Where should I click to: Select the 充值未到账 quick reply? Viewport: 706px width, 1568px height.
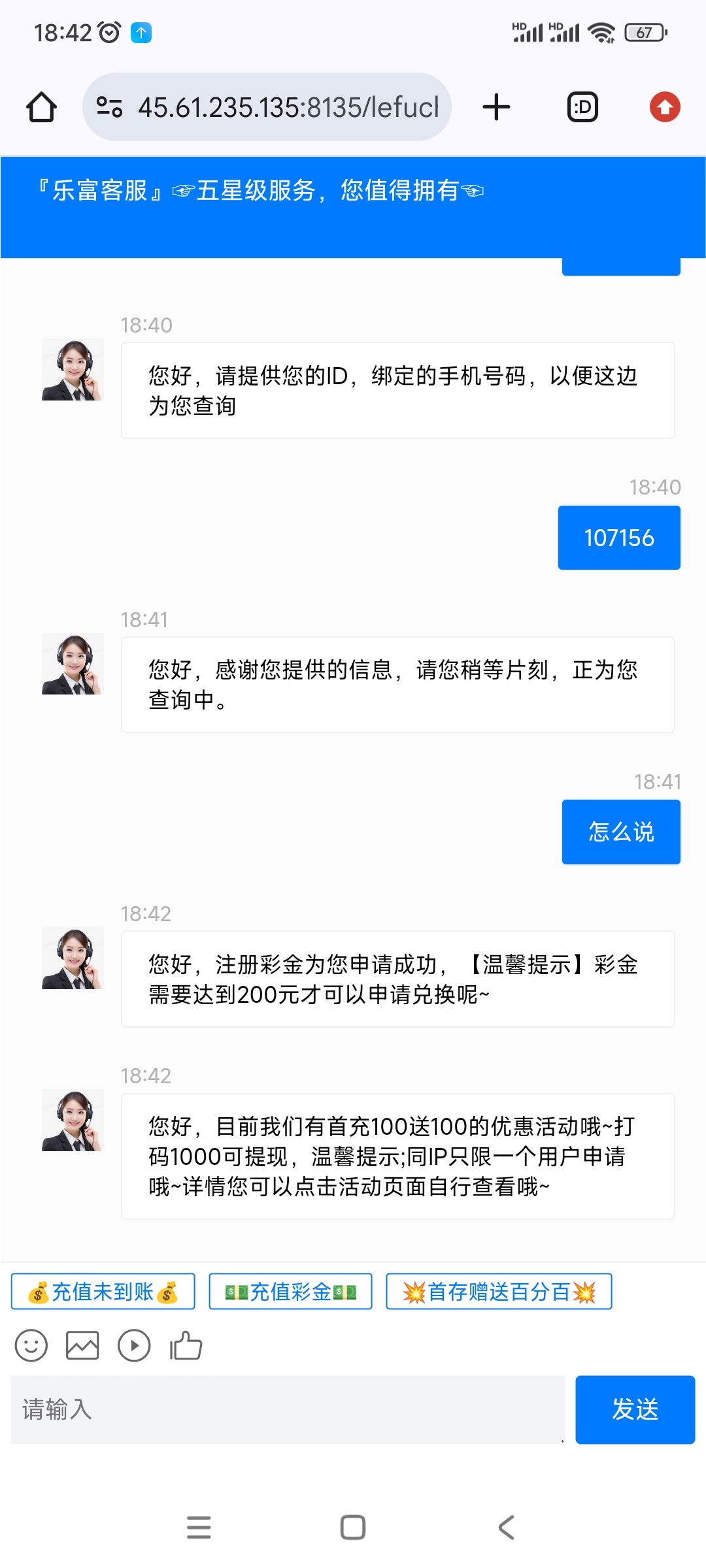tap(103, 1292)
